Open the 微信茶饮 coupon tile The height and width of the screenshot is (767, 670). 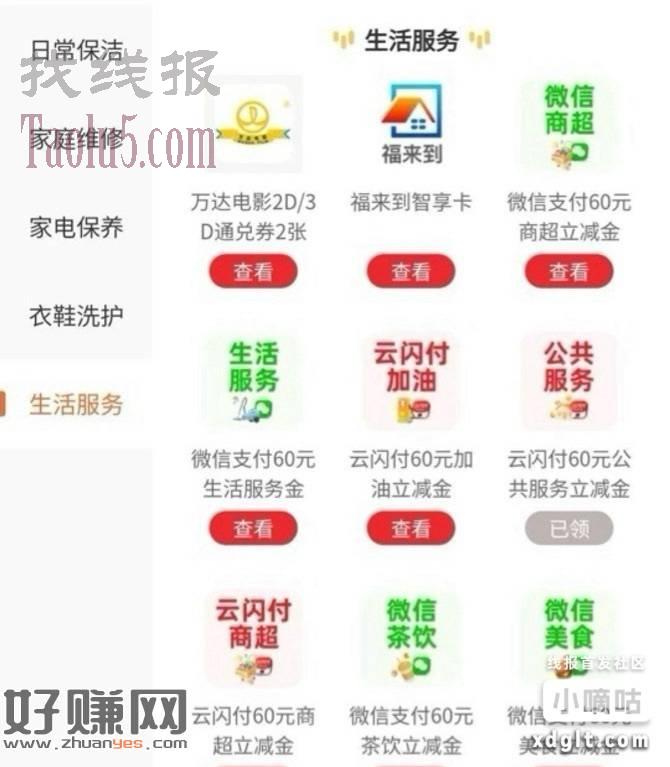click(x=411, y=636)
